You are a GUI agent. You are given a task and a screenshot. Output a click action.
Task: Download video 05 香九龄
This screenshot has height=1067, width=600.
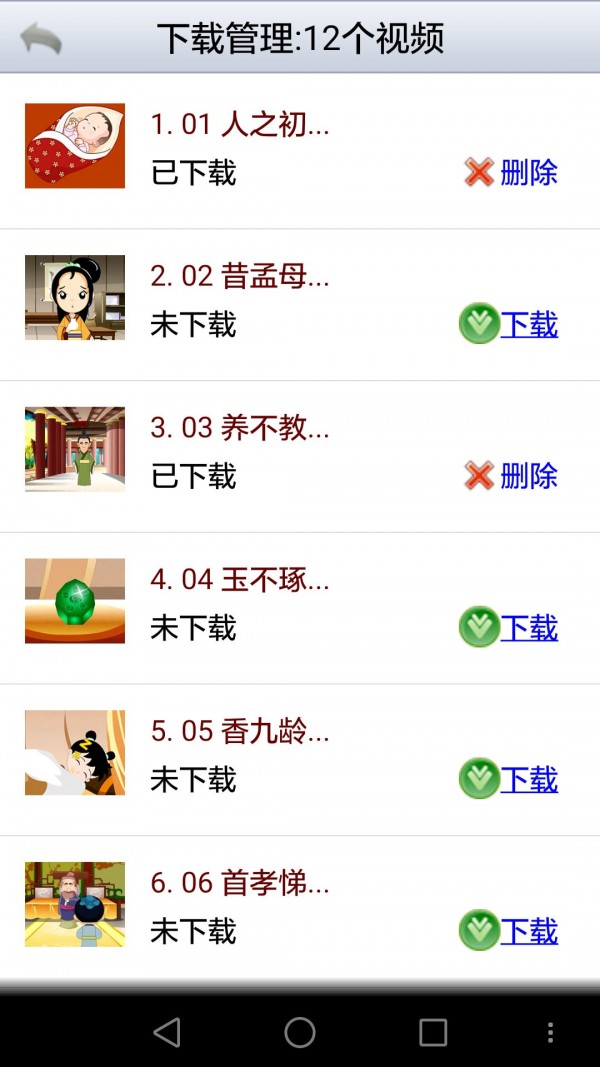point(510,779)
